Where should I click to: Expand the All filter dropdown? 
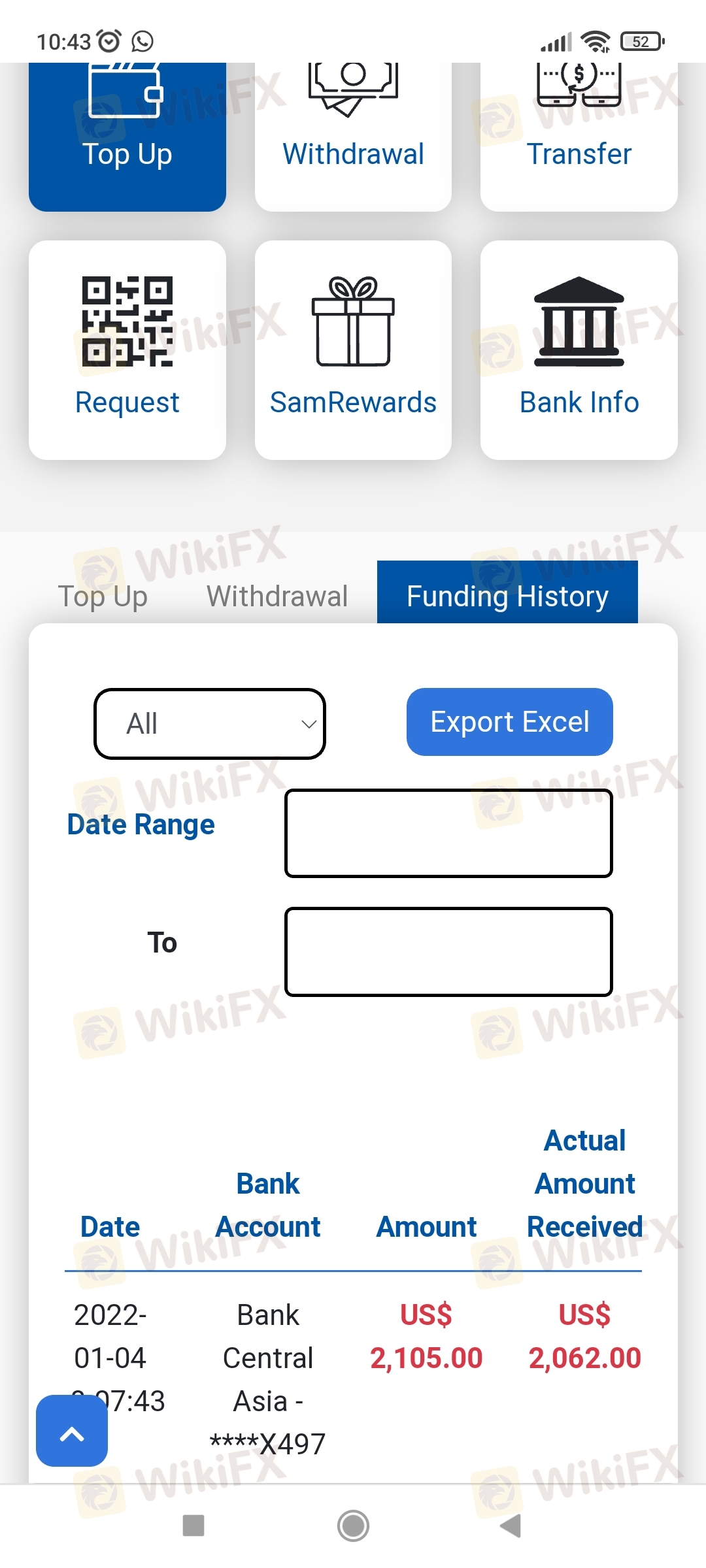click(x=210, y=724)
